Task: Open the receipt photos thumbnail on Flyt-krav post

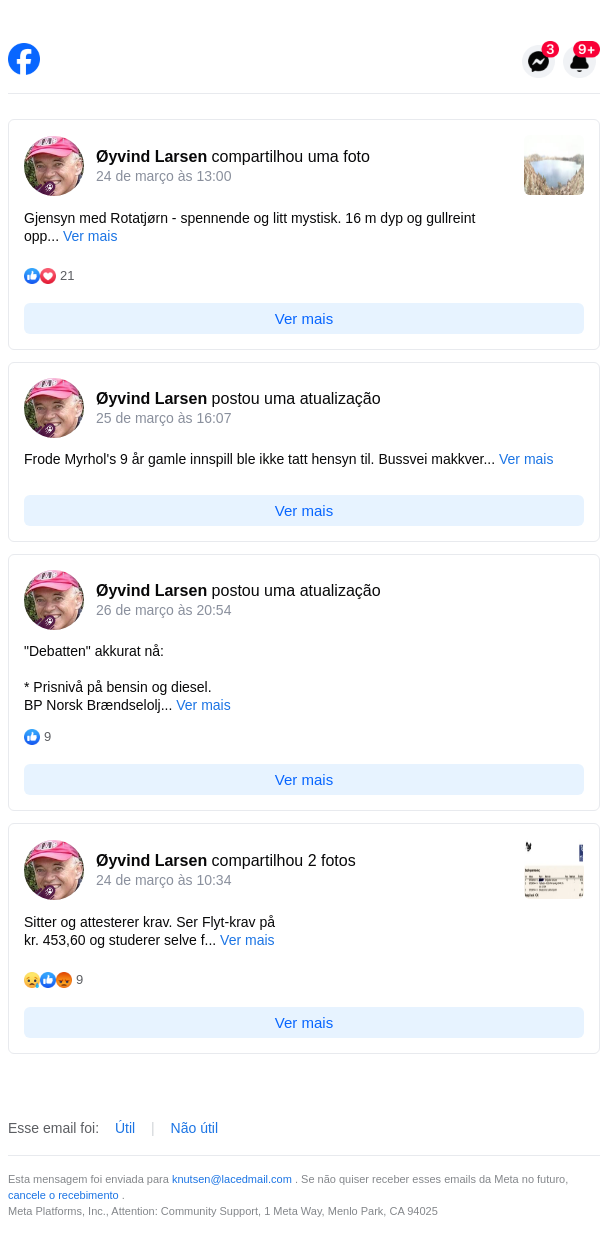Action: [x=553, y=870]
